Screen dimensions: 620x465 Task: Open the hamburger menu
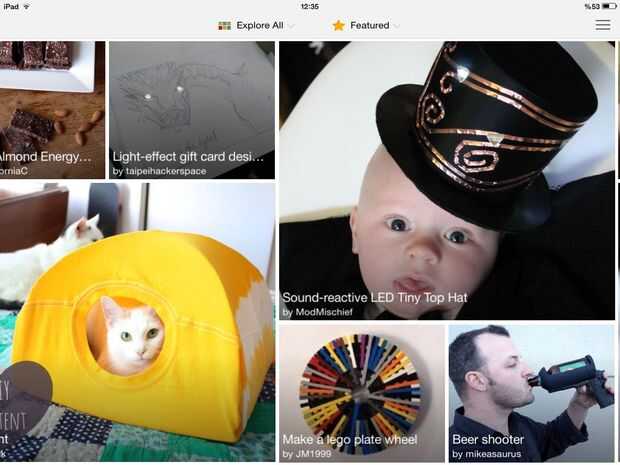pos(603,25)
